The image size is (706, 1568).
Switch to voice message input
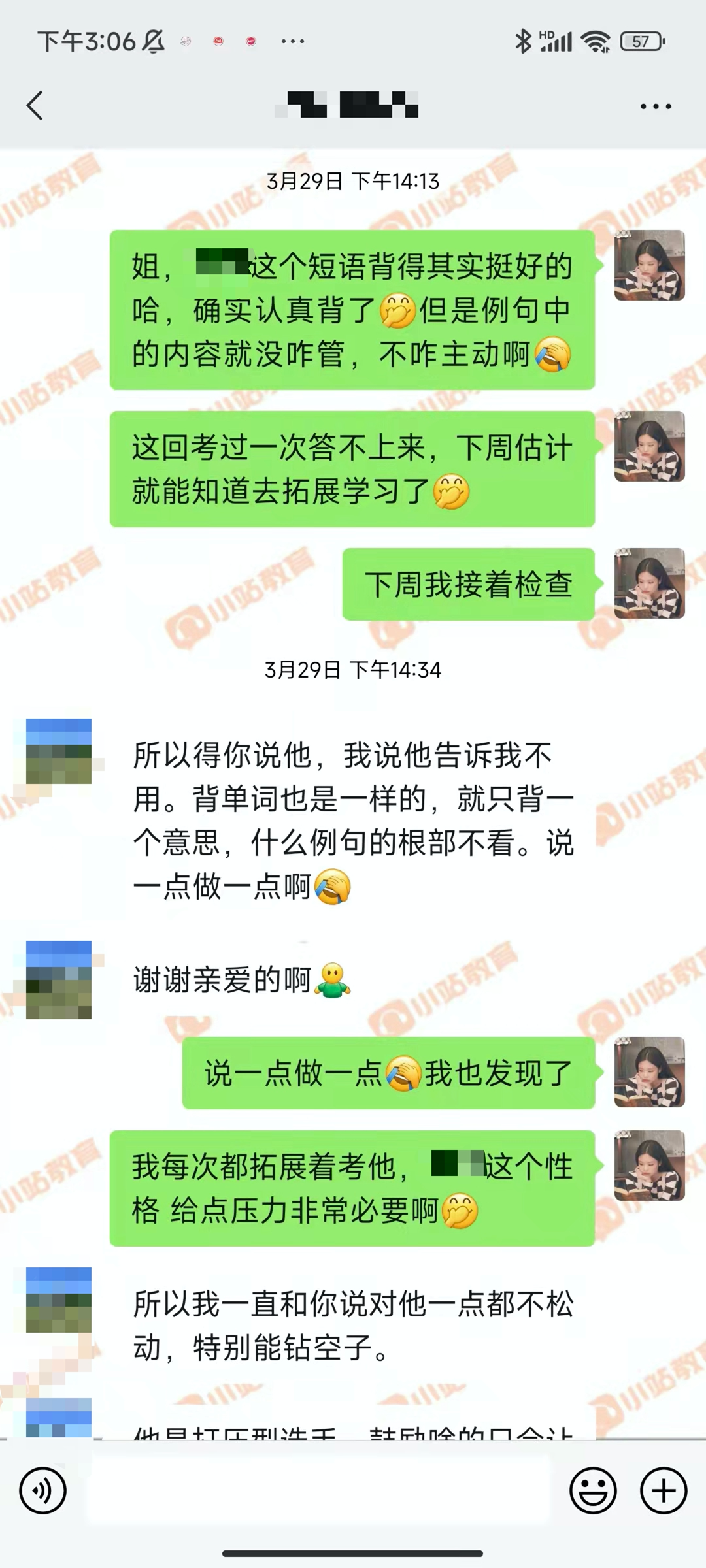tap(43, 1490)
